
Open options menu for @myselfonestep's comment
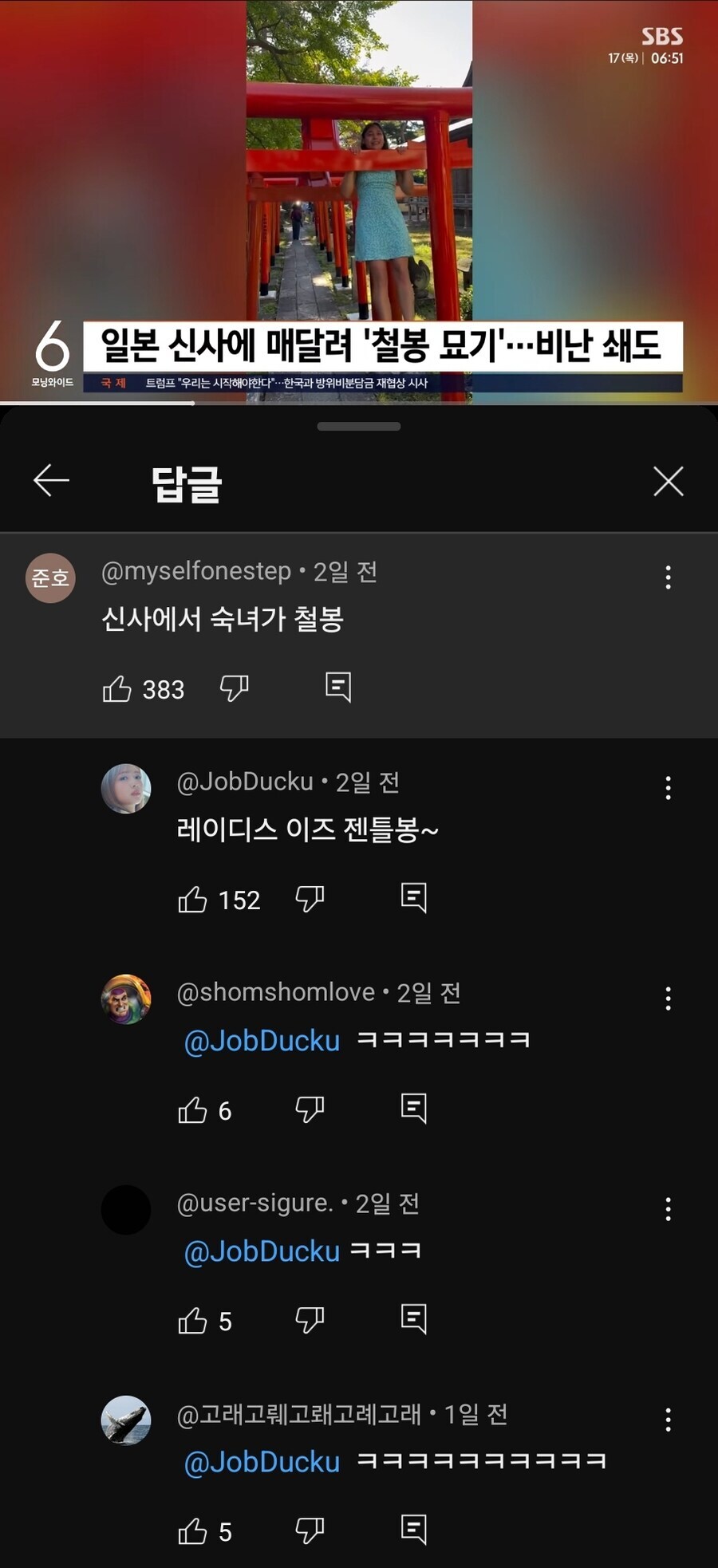(668, 577)
